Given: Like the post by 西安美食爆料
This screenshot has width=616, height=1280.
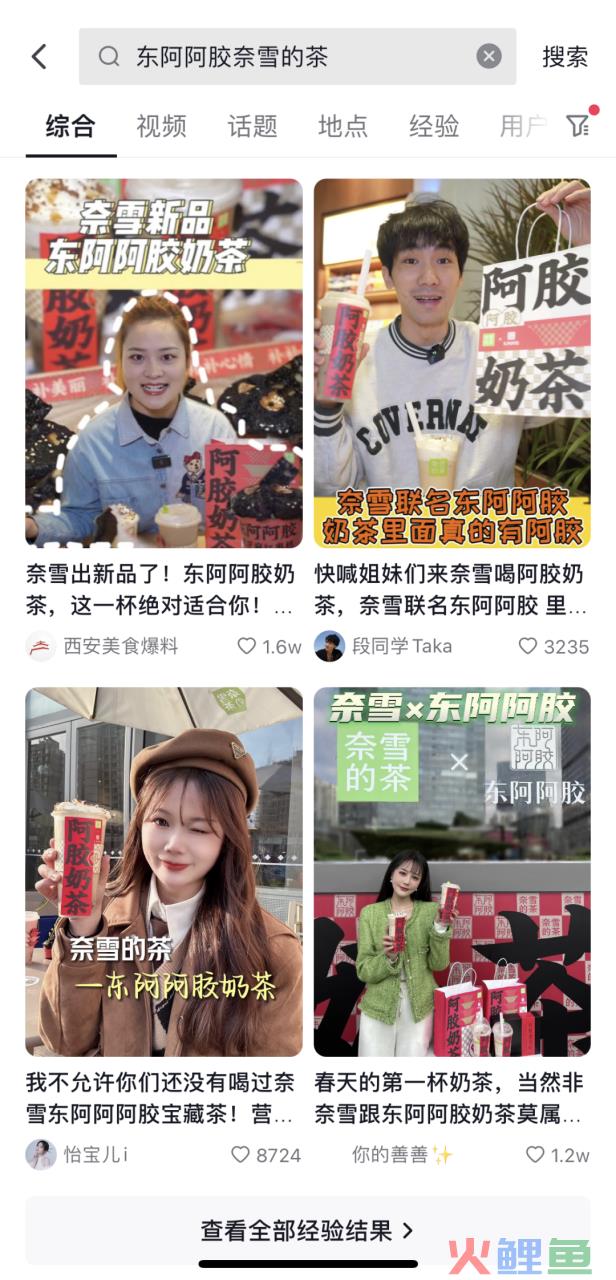Looking at the screenshot, I should coord(247,646).
